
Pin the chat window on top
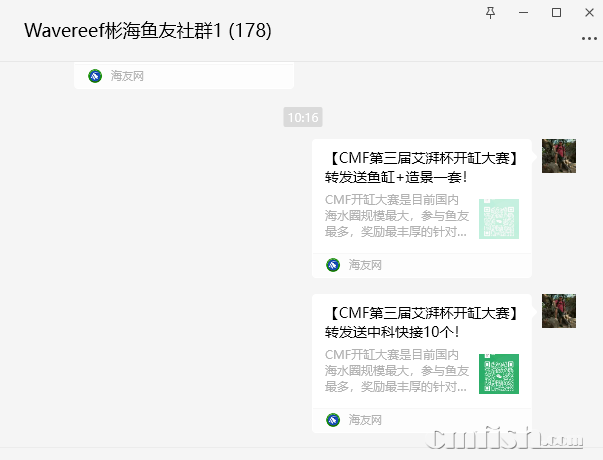(490, 12)
